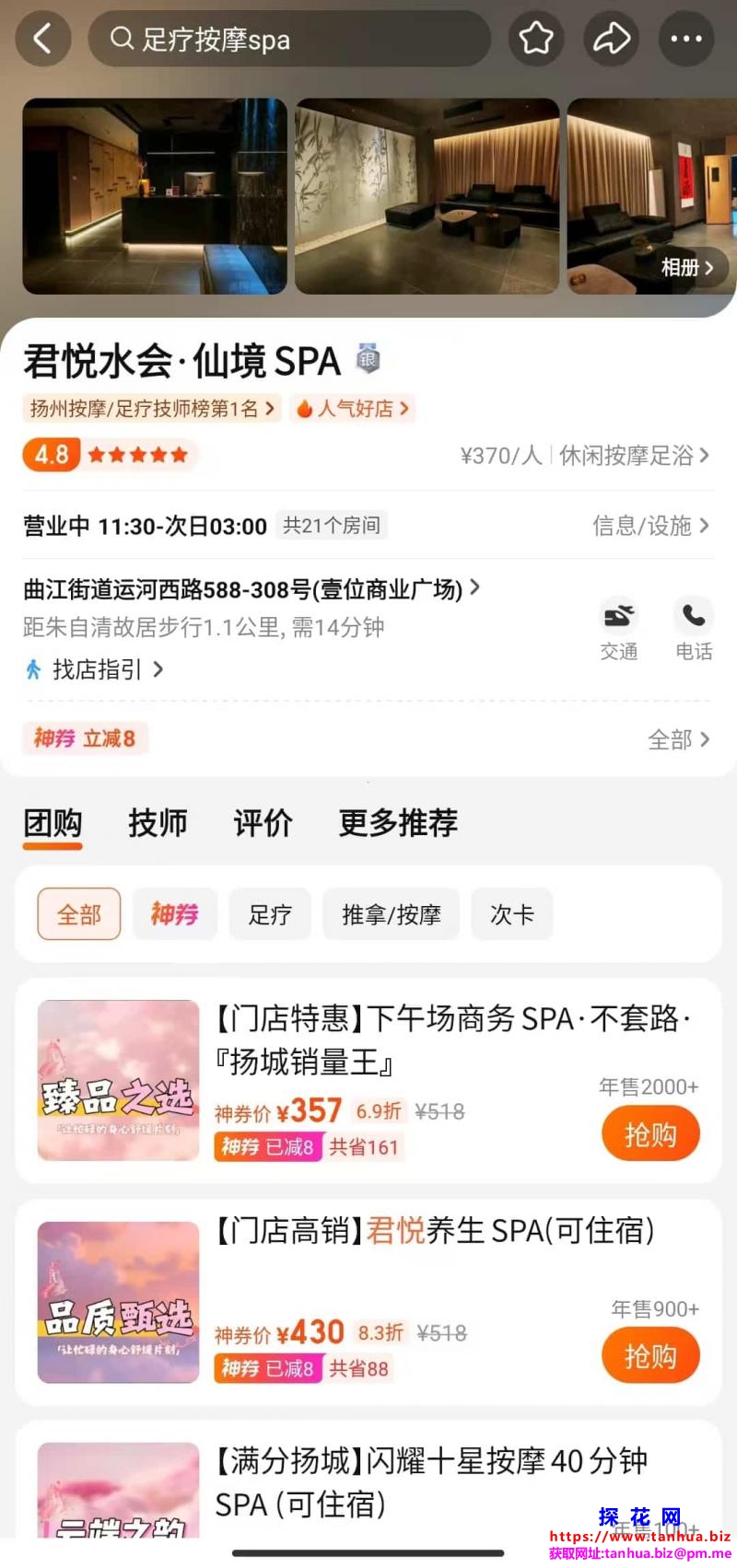Call the shop via 电话

(694, 629)
